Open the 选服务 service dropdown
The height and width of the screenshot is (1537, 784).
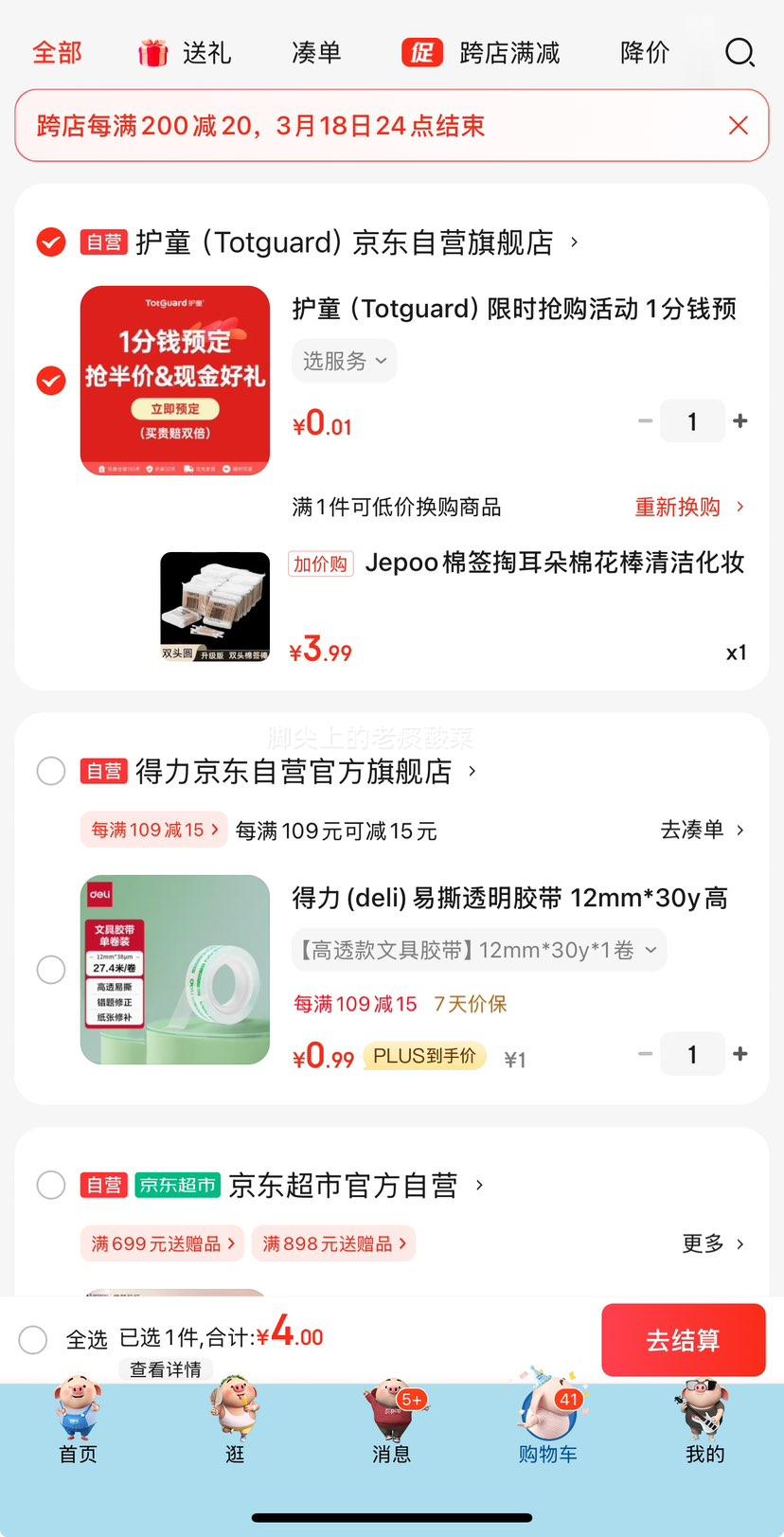pyautogui.click(x=344, y=361)
